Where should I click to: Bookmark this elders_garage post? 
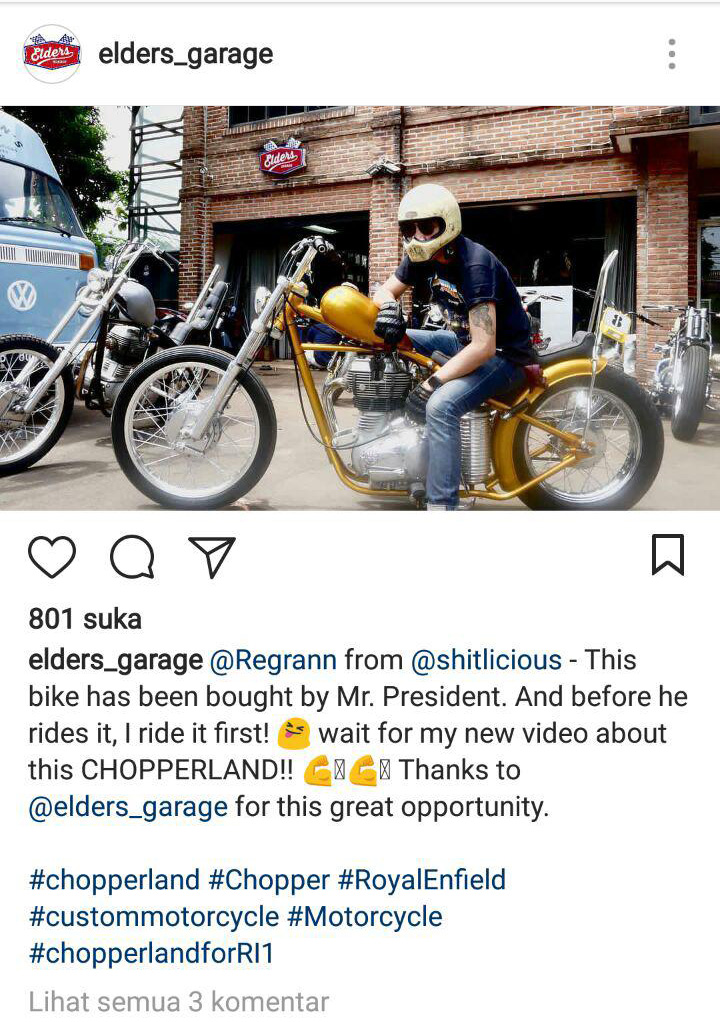click(x=667, y=555)
